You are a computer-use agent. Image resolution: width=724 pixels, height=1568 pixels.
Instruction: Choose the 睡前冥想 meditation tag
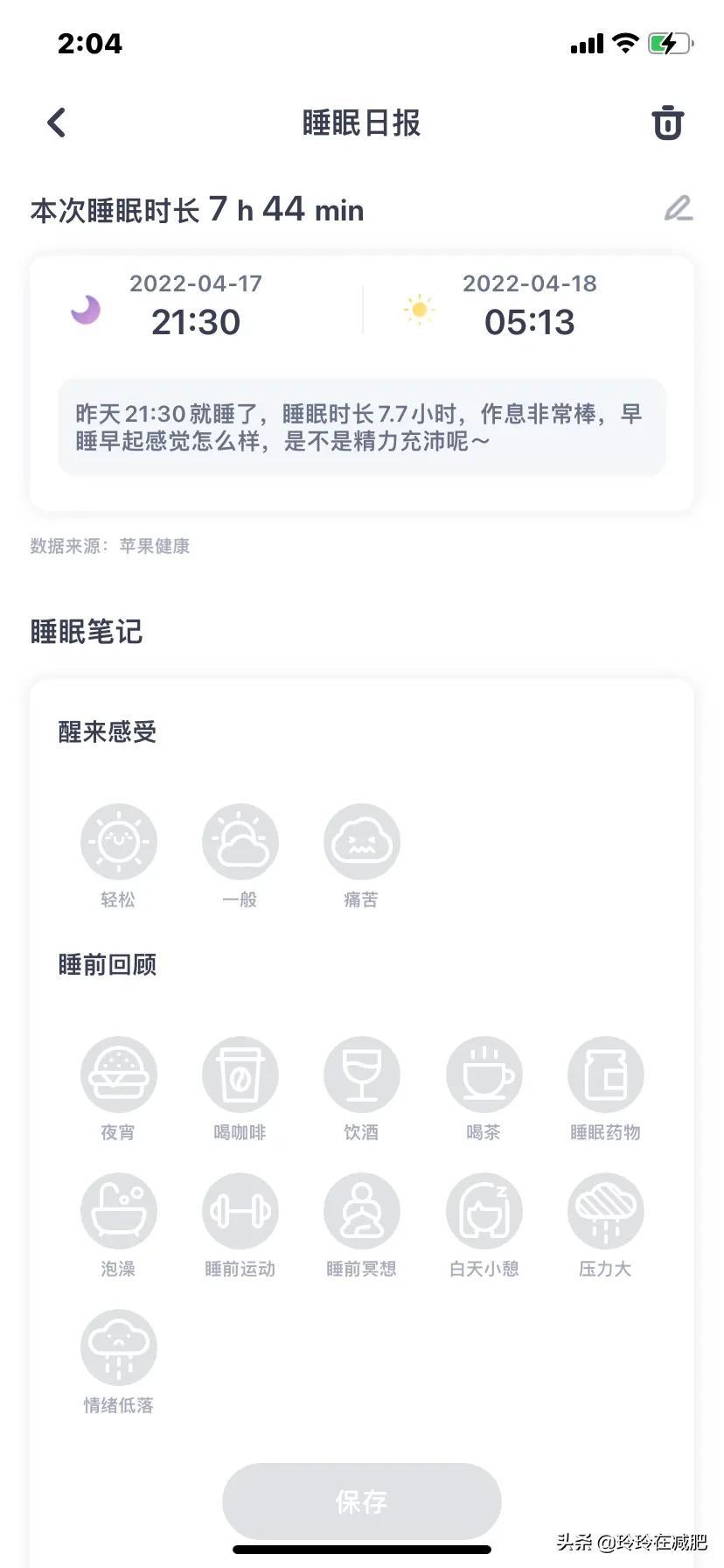click(x=361, y=1212)
